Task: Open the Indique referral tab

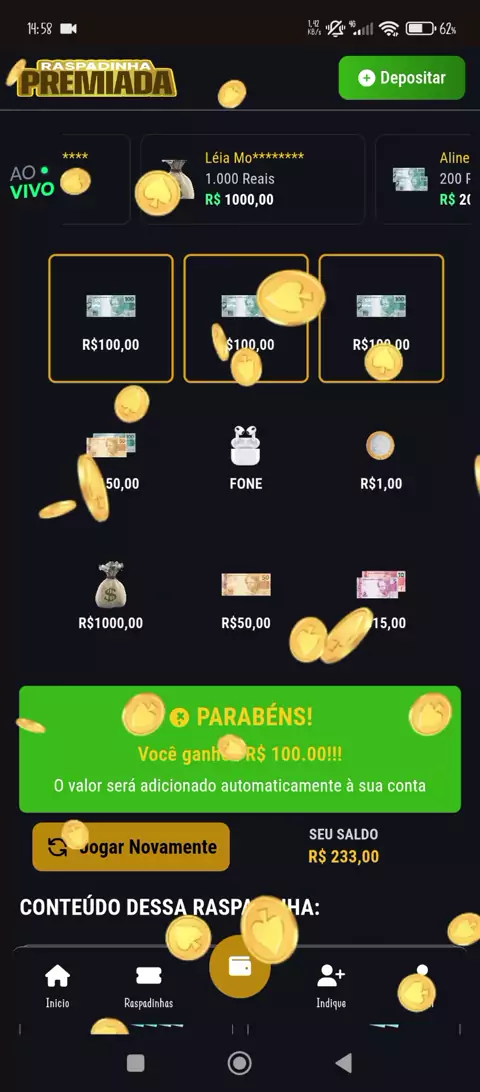Action: click(x=331, y=986)
